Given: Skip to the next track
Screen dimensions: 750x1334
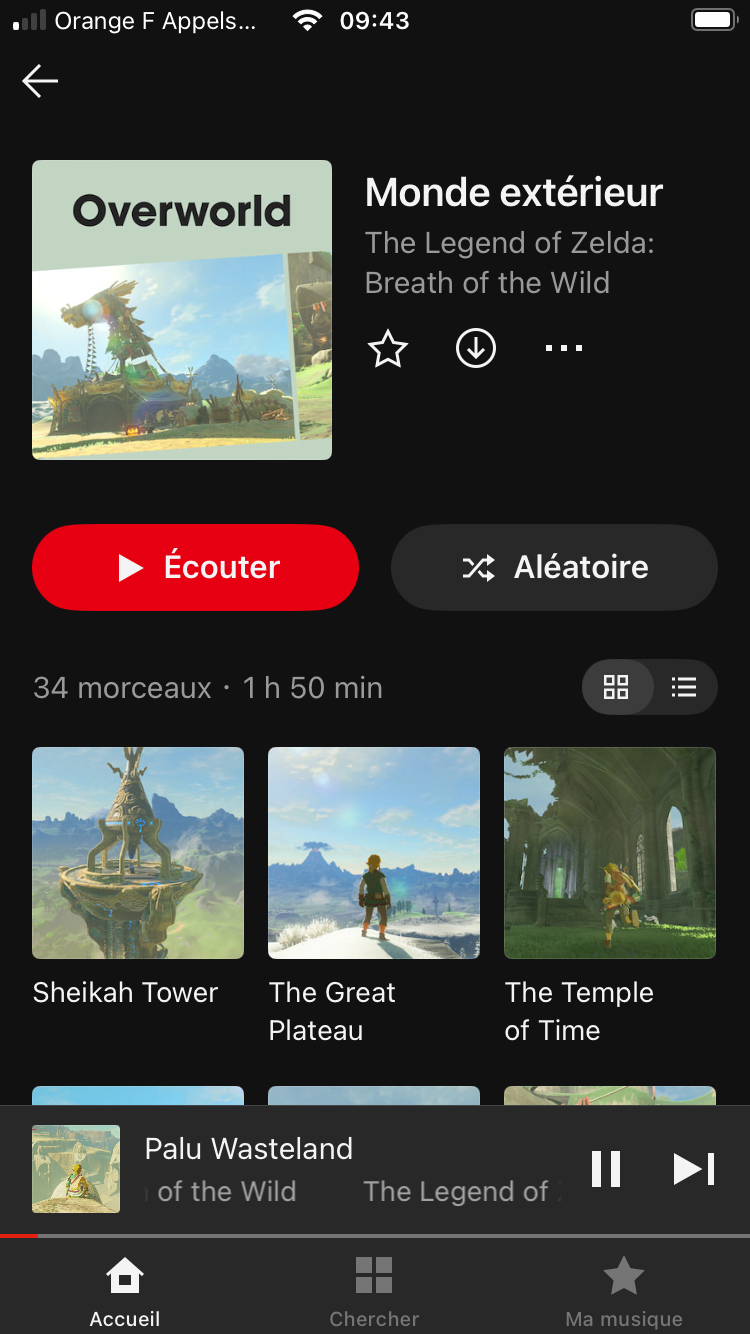Looking at the screenshot, I should tap(694, 1169).
